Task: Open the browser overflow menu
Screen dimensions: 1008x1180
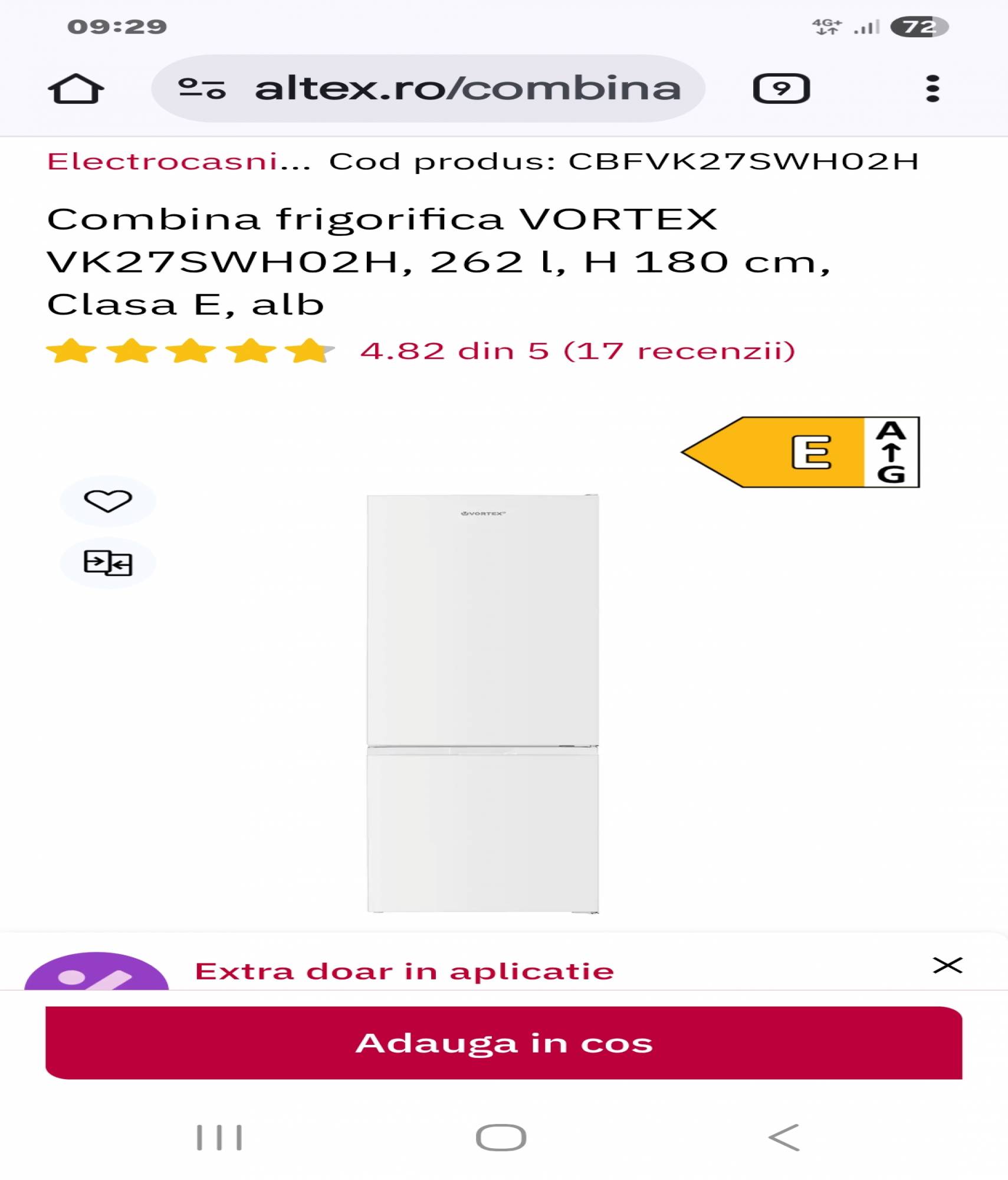Action: [932, 89]
